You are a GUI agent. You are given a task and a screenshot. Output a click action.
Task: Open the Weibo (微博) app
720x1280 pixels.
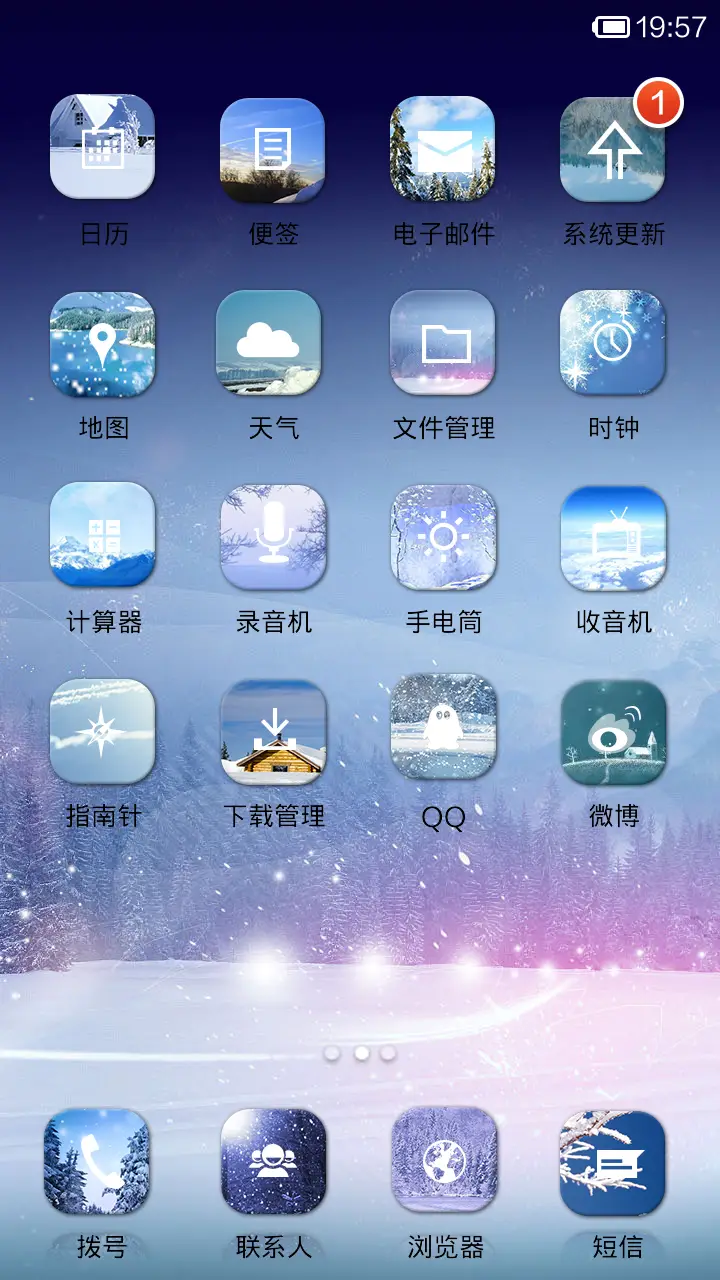pyautogui.click(x=613, y=735)
